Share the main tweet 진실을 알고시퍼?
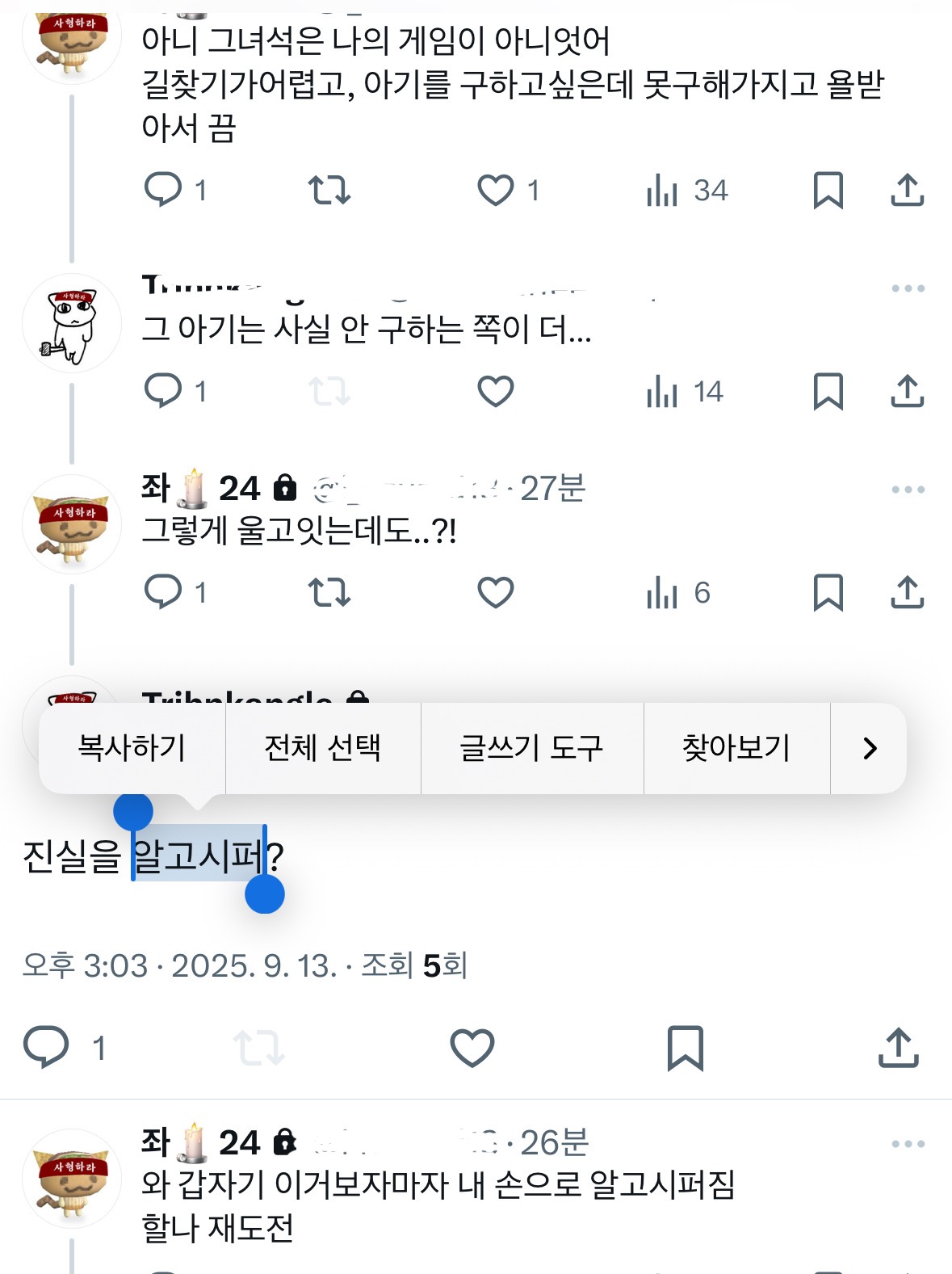The width and height of the screenshot is (952, 1274). [x=898, y=1048]
